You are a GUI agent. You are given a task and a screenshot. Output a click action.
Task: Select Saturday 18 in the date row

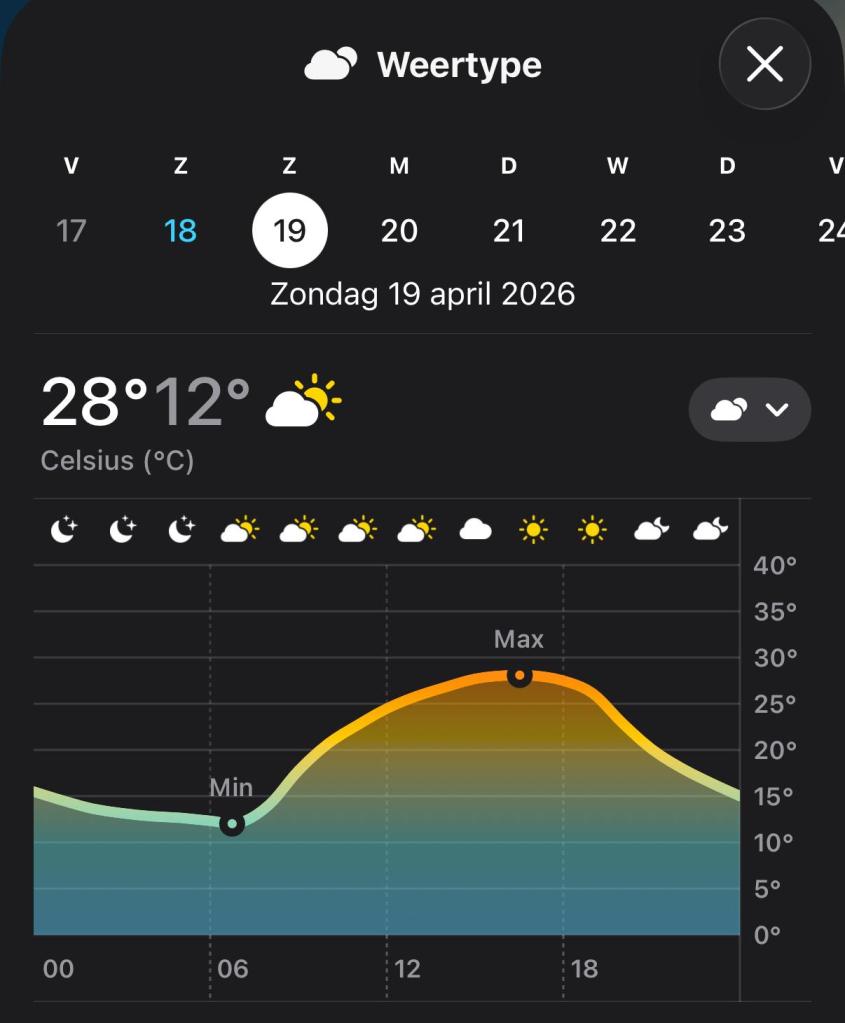point(180,231)
